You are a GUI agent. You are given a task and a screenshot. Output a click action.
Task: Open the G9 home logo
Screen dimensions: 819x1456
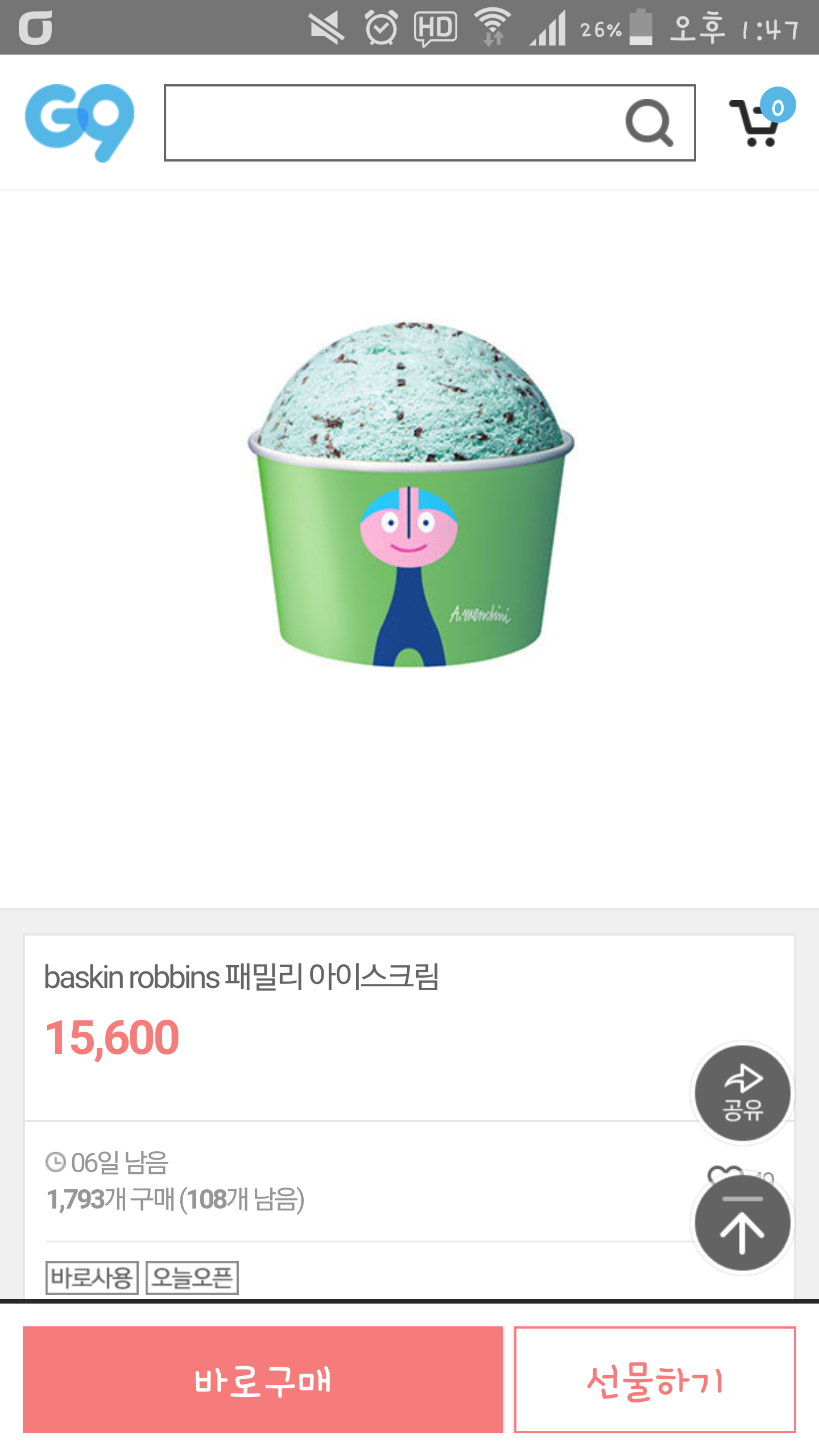[80, 122]
